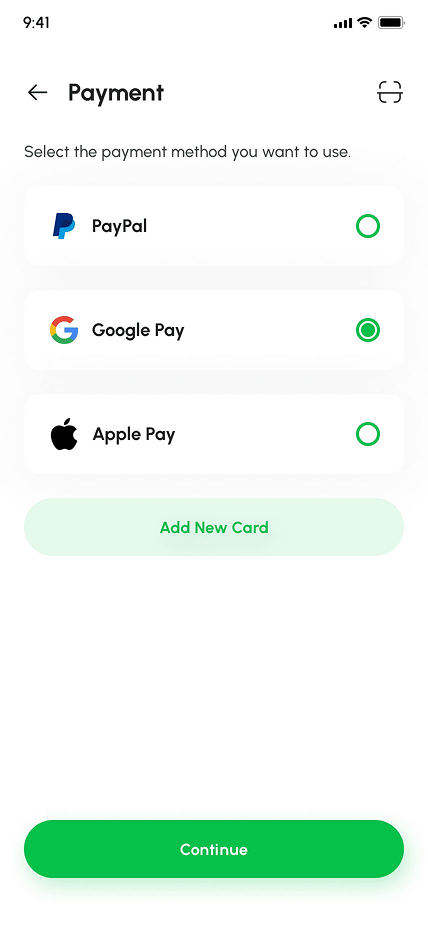Open the scan icon in the header
Viewport: 428px width, 926px height.
click(390, 93)
